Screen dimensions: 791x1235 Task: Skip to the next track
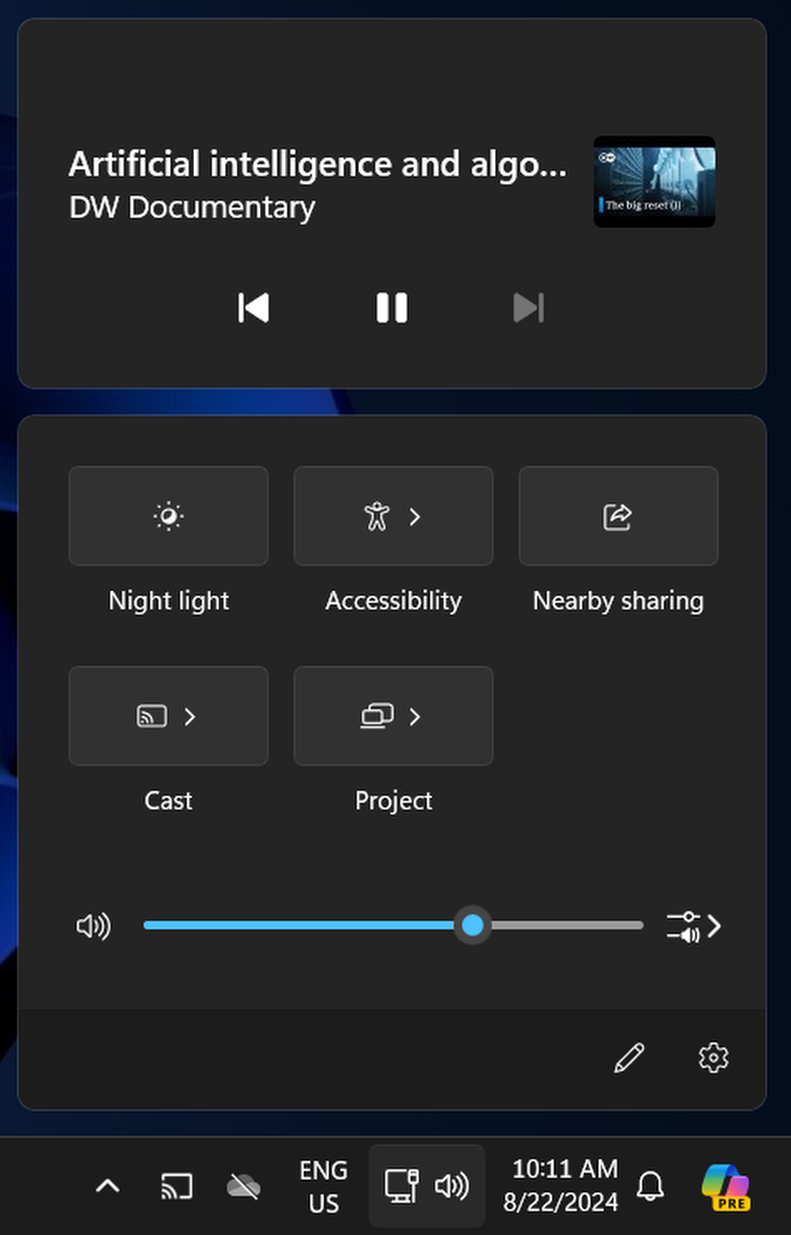pos(529,308)
